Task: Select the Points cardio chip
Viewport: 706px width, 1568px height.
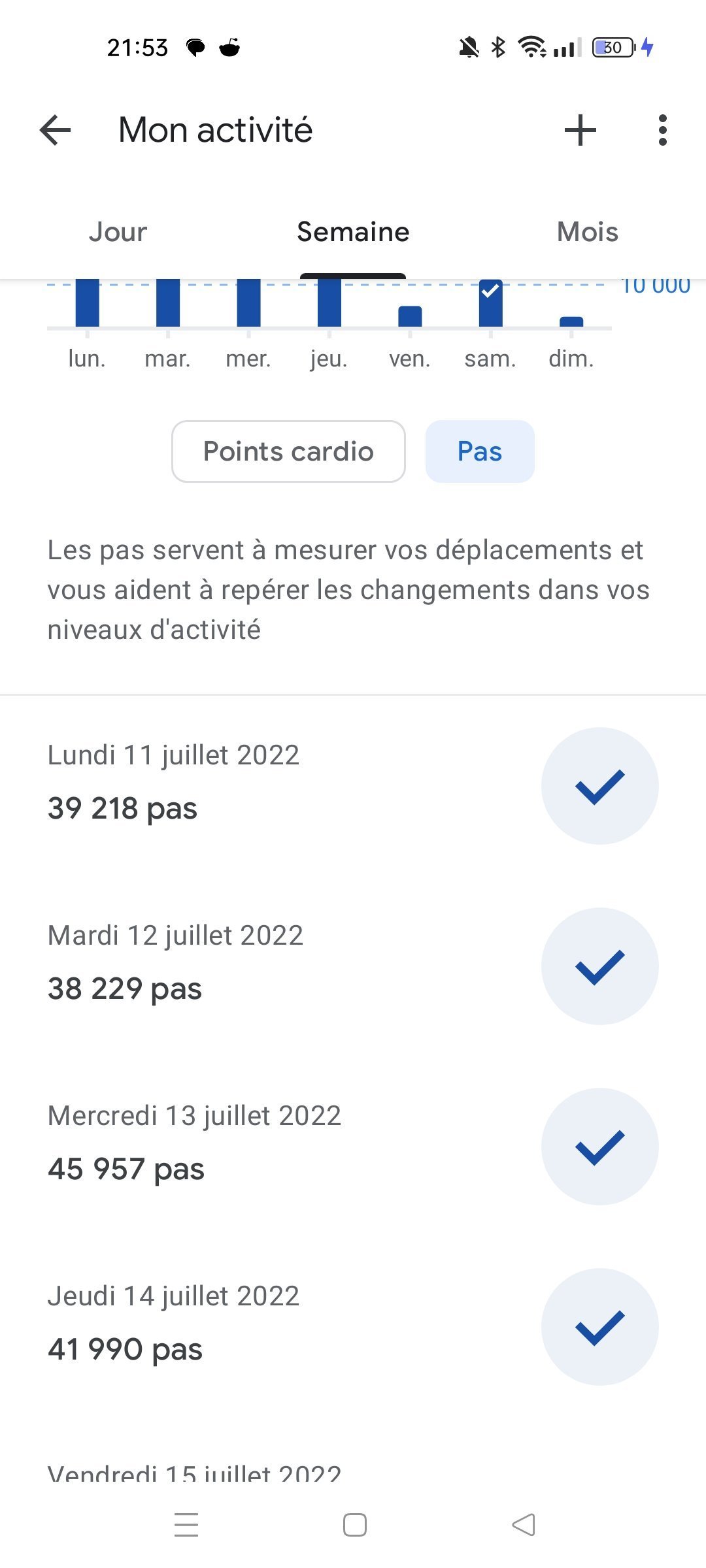Action: [x=288, y=451]
